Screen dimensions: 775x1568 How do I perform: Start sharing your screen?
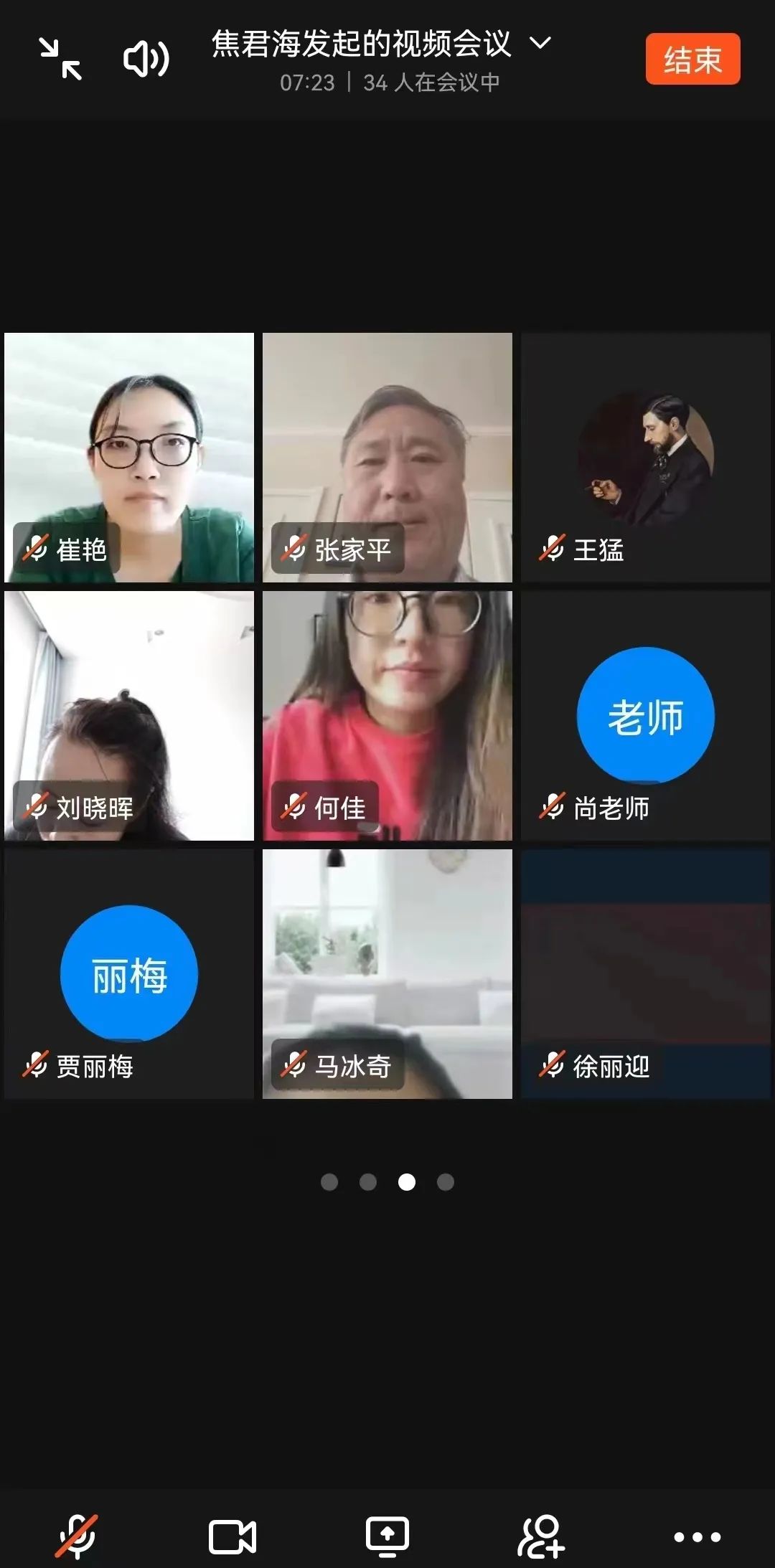click(x=387, y=1536)
